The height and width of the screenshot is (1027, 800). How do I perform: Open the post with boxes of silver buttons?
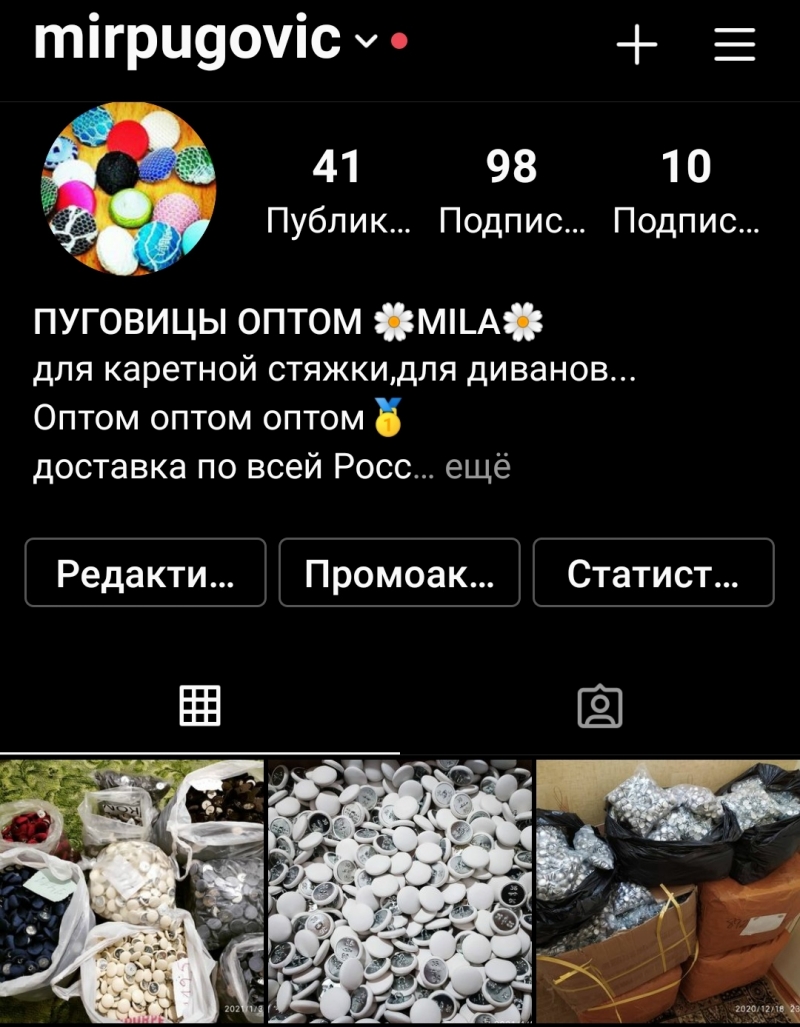[x=668, y=892]
